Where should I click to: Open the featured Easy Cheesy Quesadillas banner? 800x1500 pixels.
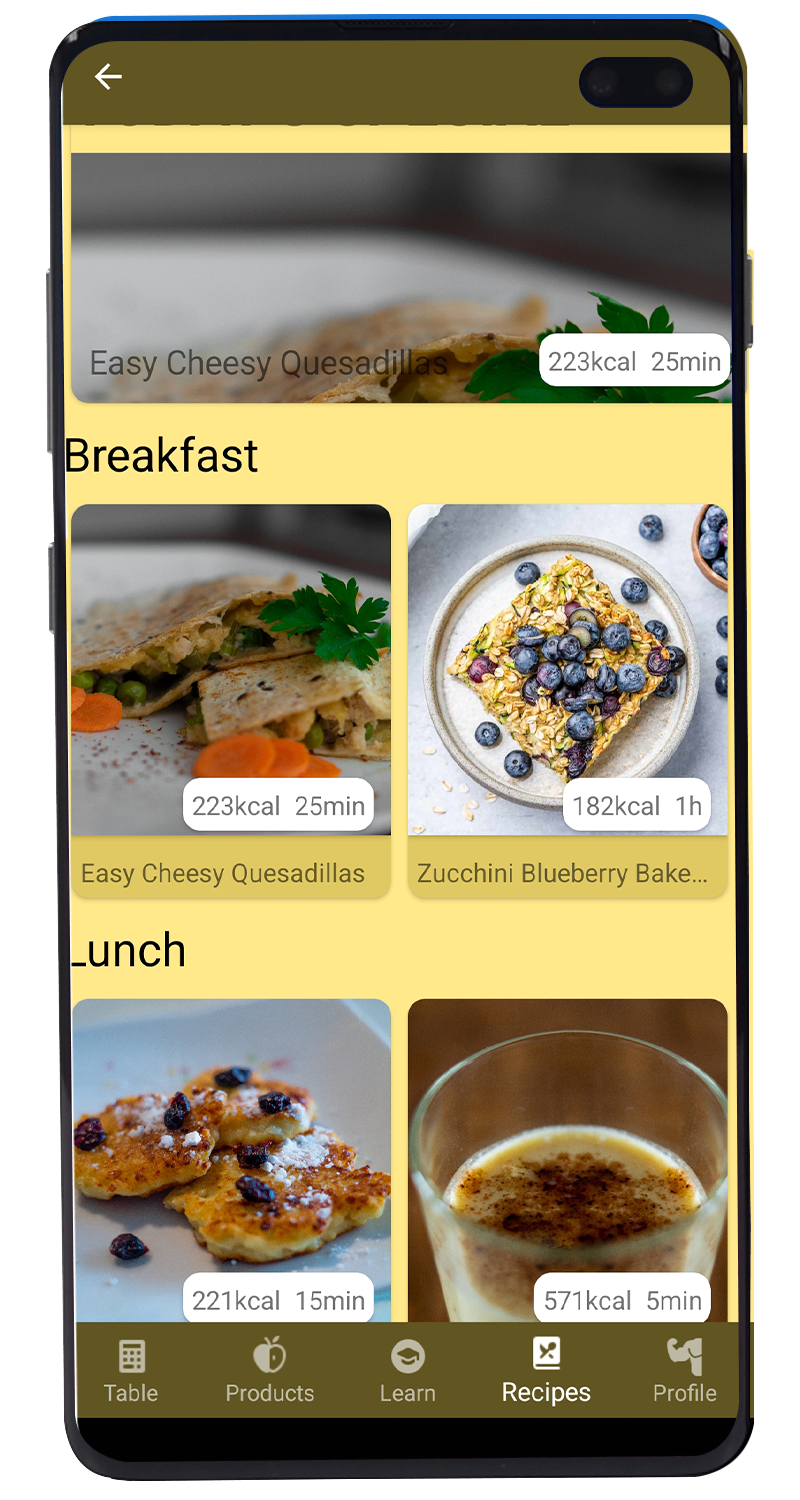point(400,277)
